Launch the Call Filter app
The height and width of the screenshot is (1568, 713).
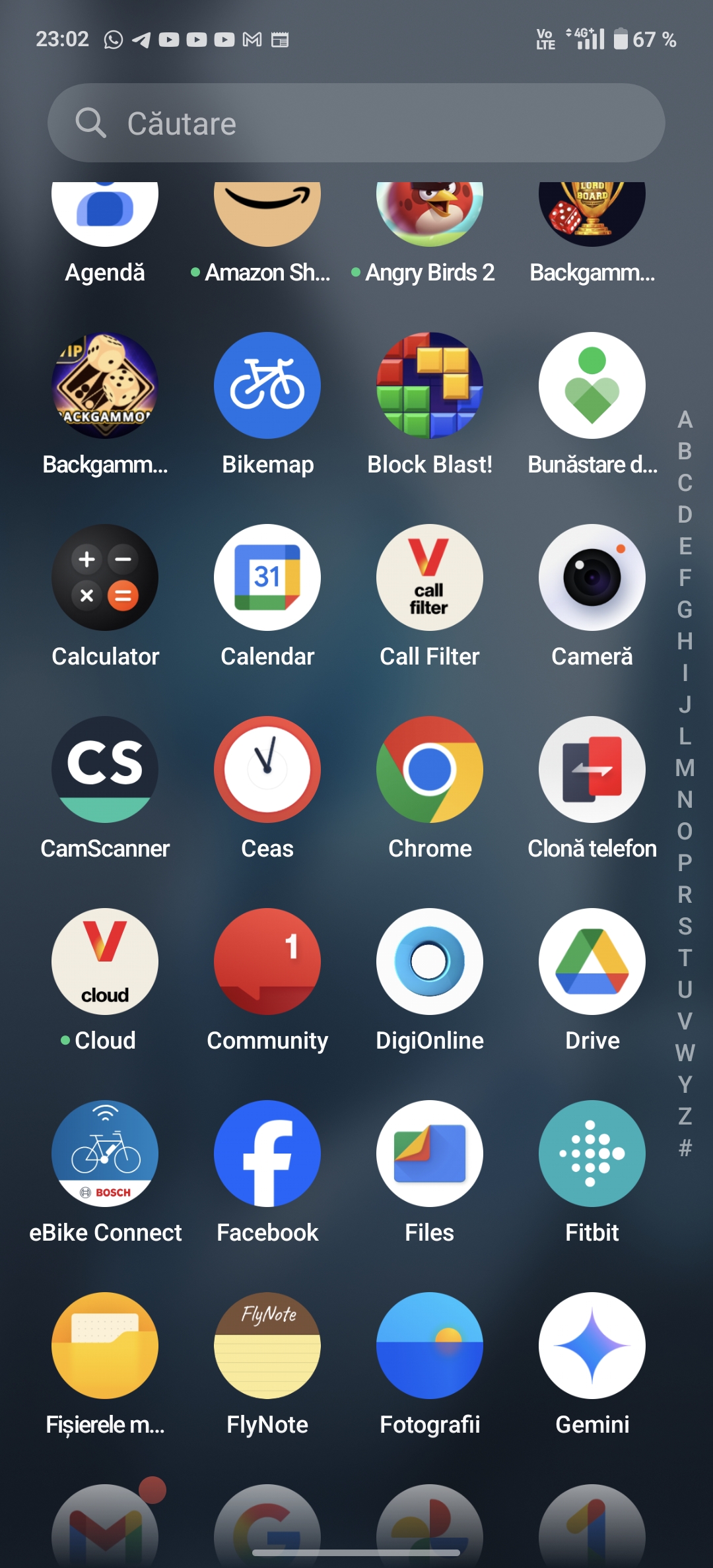pyautogui.click(x=430, y=577)
